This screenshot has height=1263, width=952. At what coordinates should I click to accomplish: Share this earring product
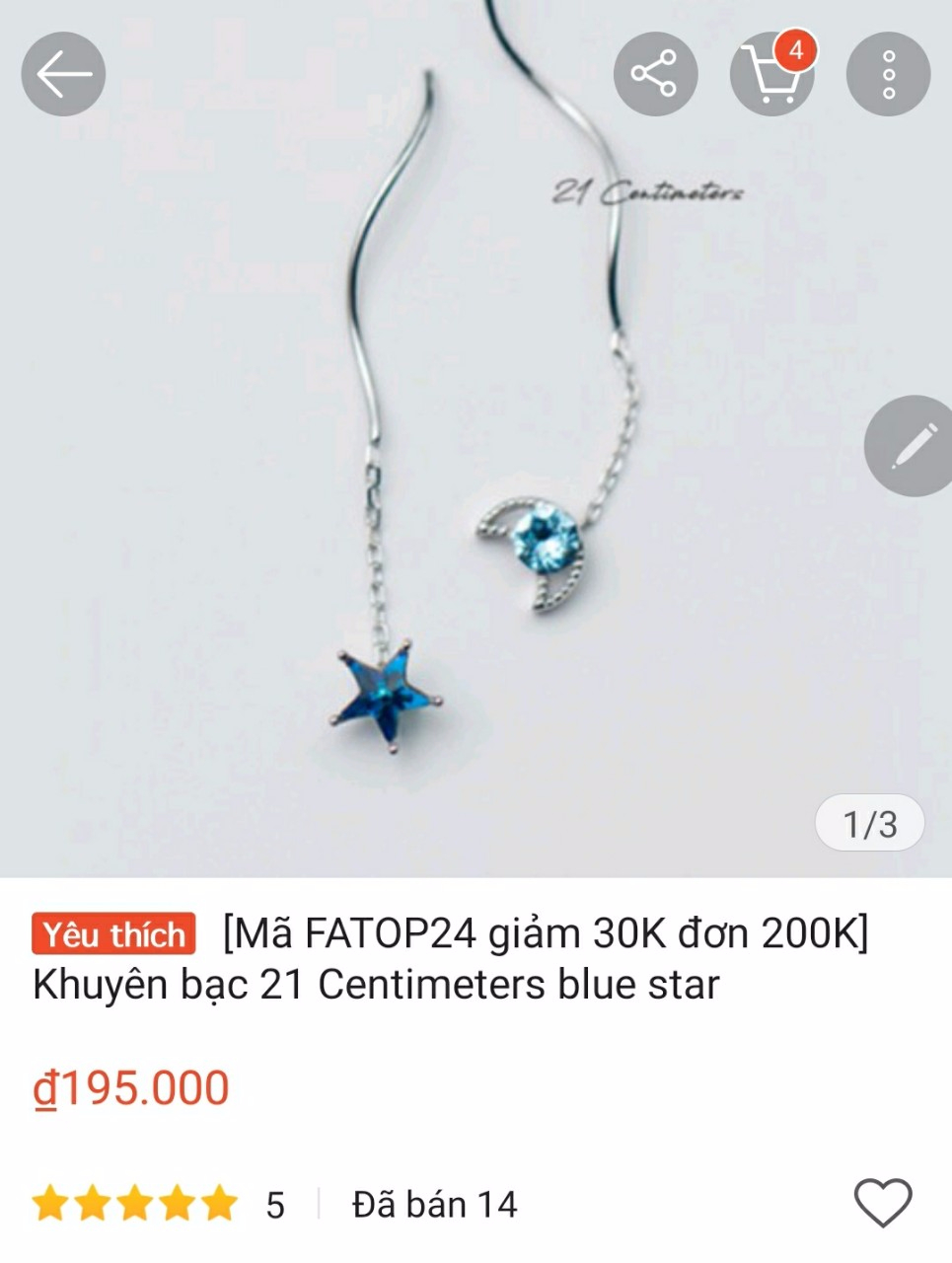pos(655,74)
